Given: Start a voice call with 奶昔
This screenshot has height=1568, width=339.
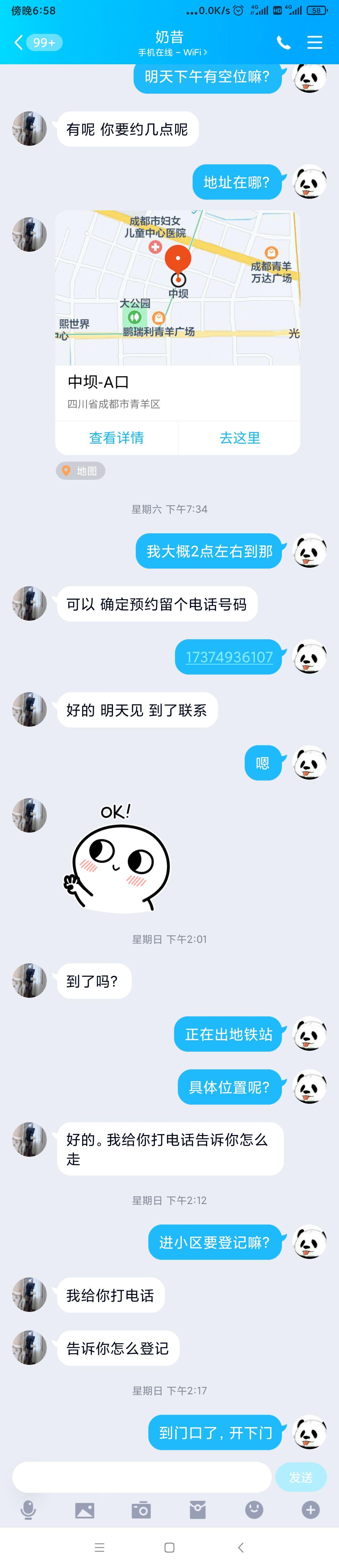Looking at the screenshot, I should (x=283, y=42).
